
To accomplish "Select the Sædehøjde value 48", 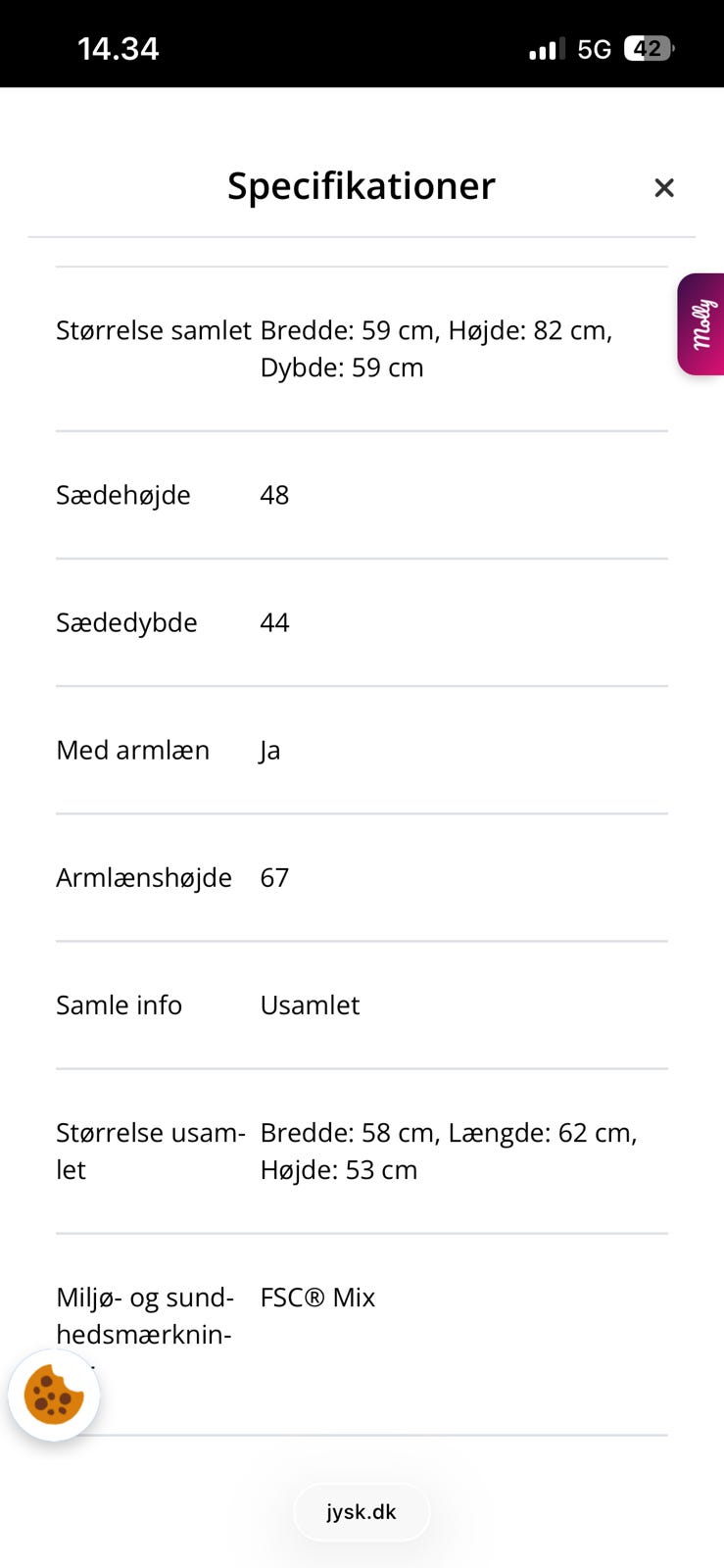I will [x=274, y=495].
